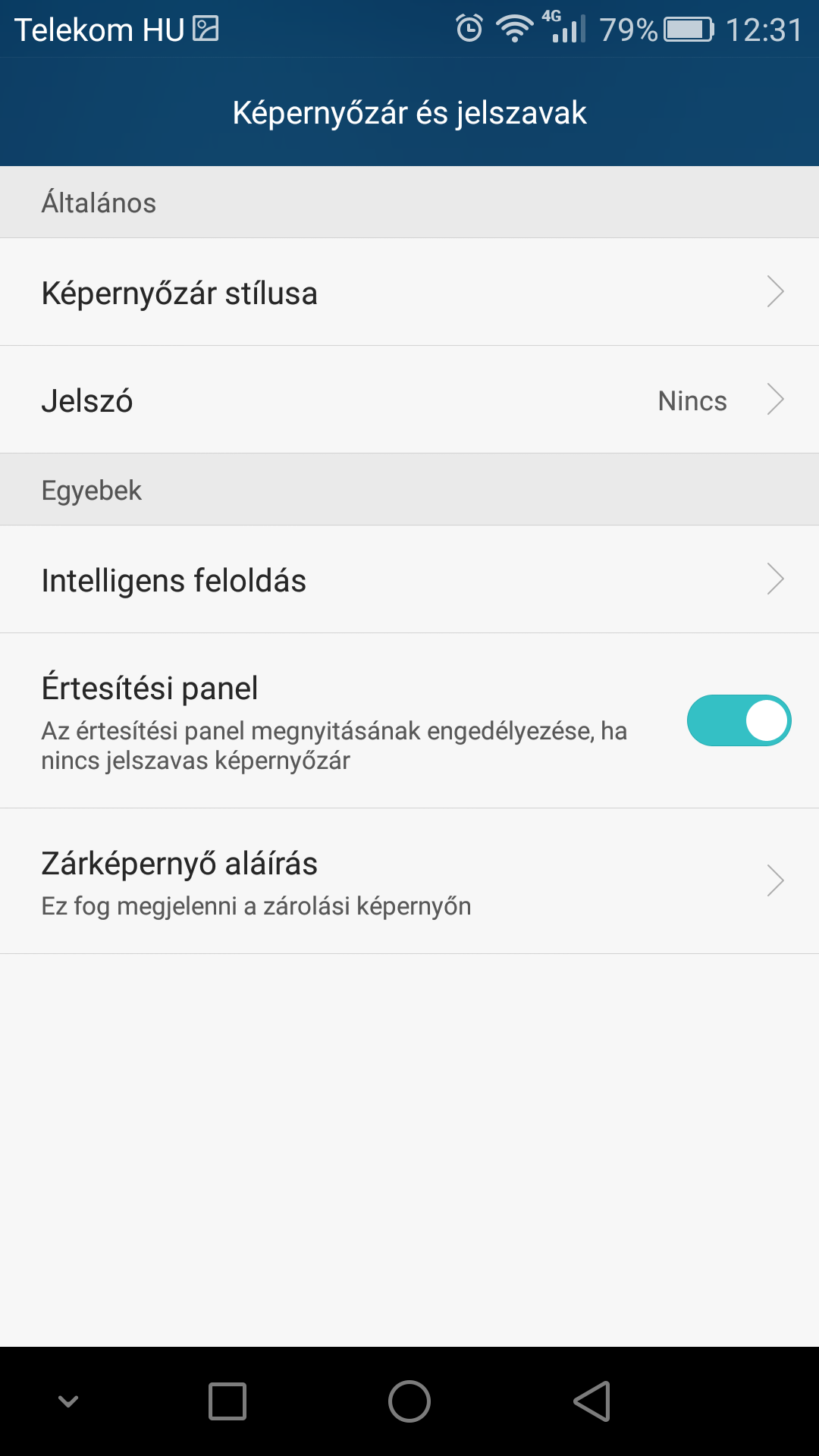The height and width of the screenshot is (1456, 819).
Task: Disable the Értesítési panel switch
Action: (739, 720)
